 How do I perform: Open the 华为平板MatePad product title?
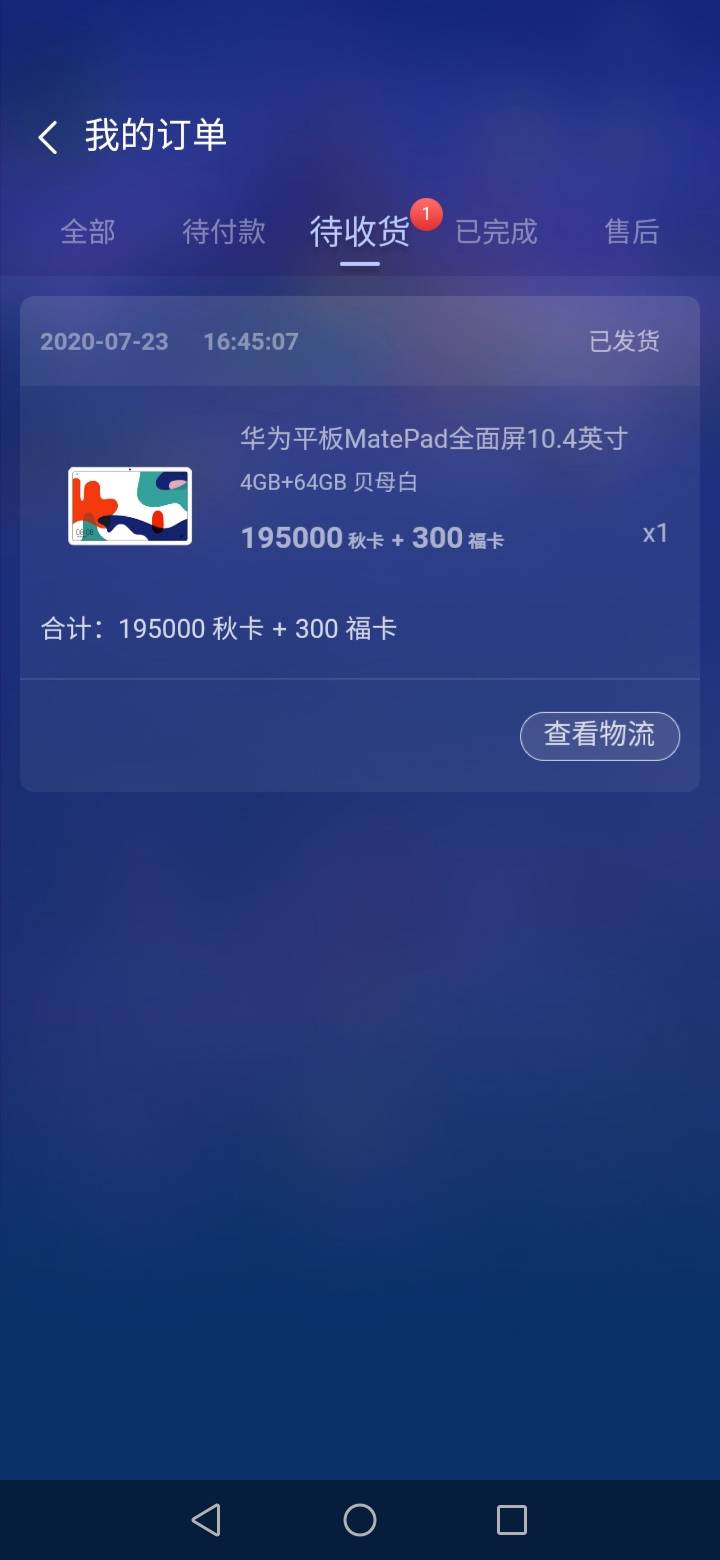(433, 438)
